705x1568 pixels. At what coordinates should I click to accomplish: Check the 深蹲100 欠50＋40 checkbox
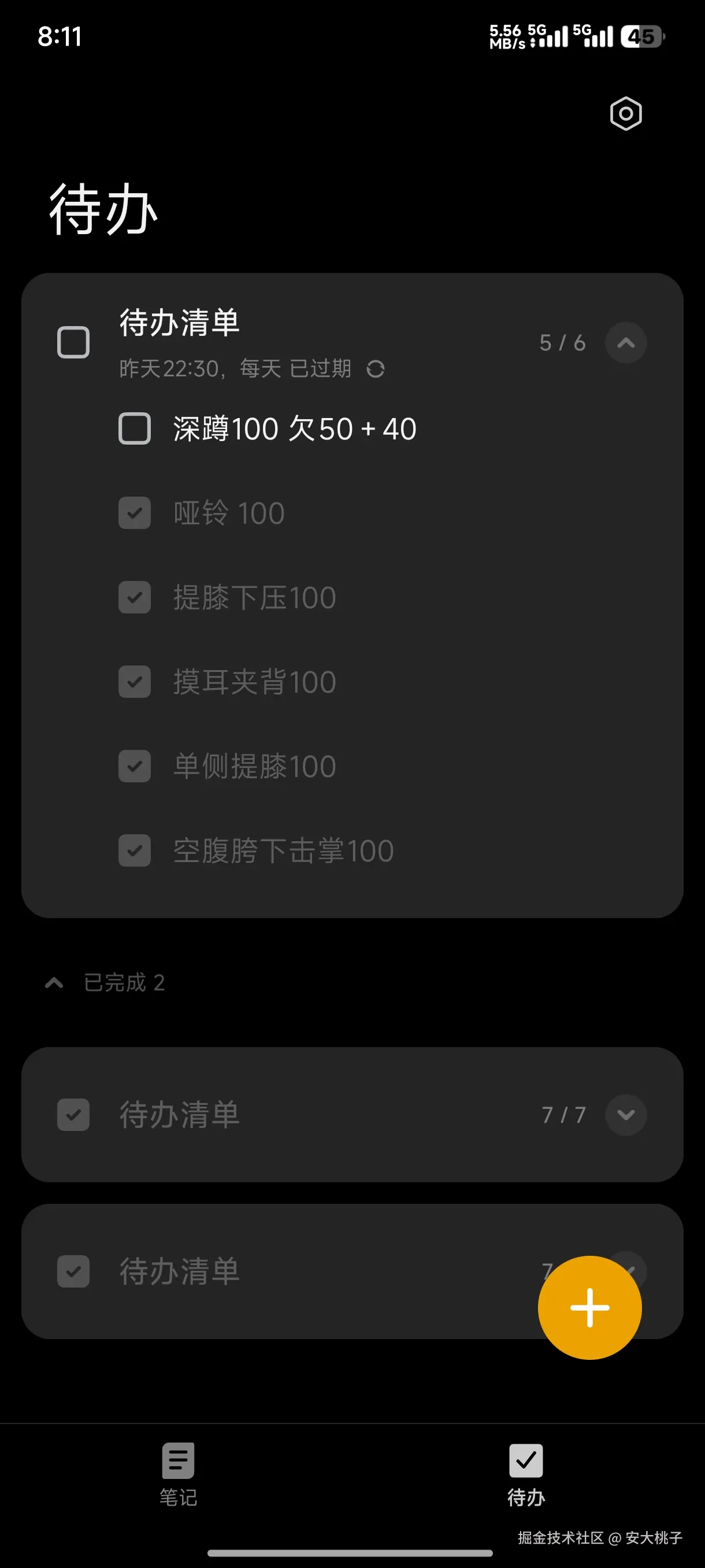click(135, 428)
